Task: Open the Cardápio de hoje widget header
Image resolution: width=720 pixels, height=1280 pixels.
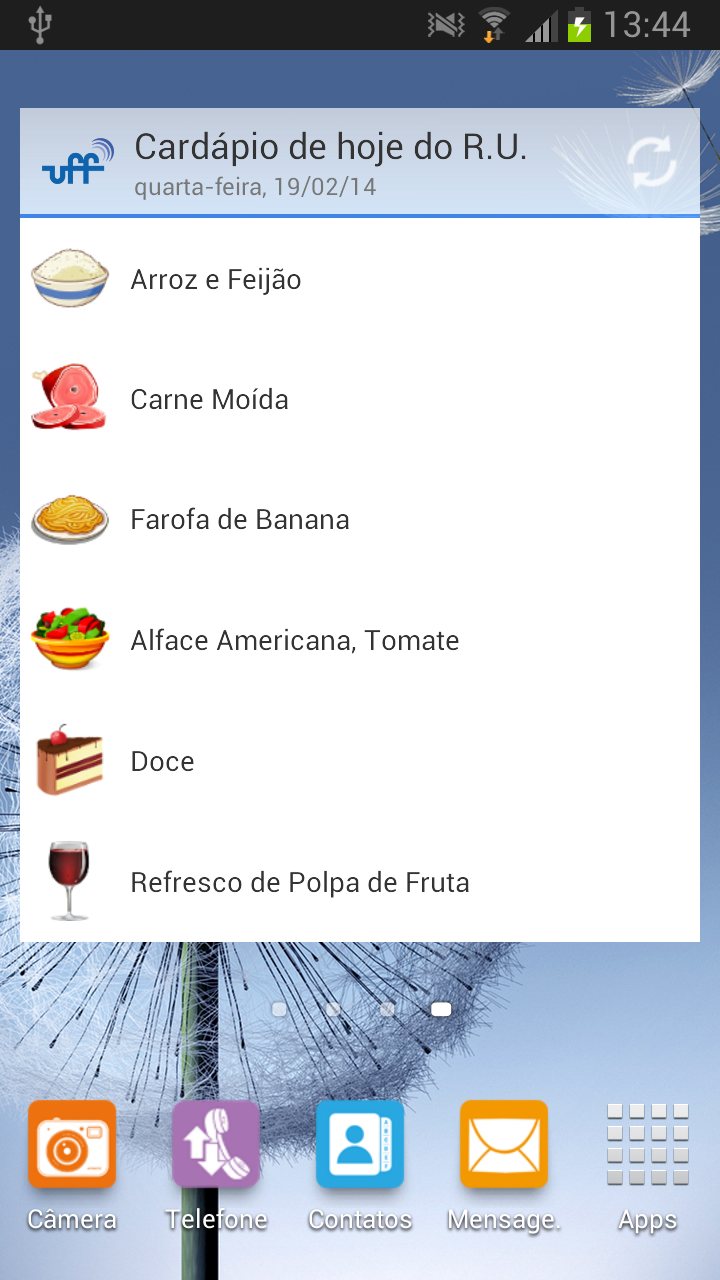Action: (330, 161)
